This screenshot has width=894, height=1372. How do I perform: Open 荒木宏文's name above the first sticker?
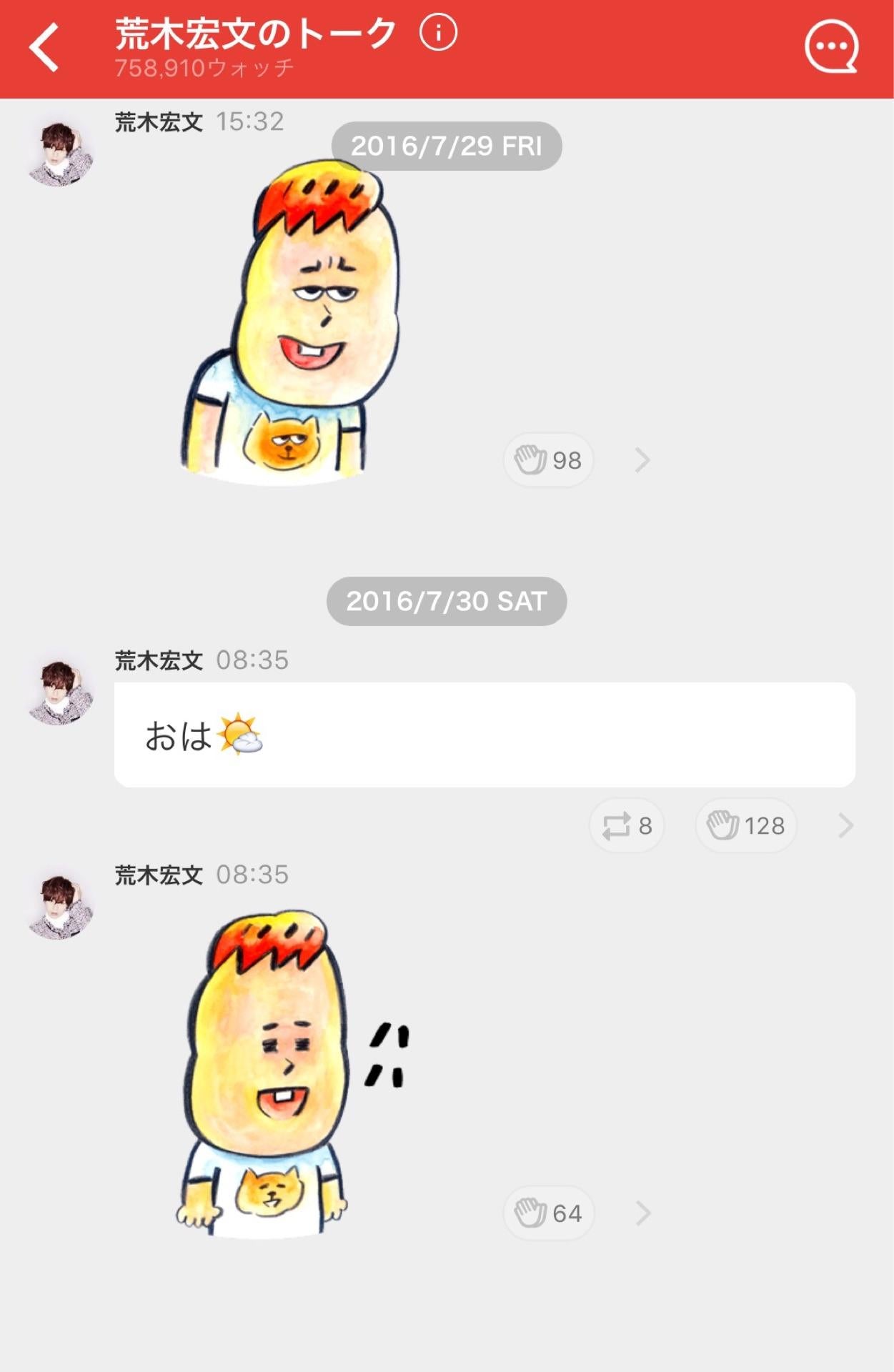click(x=159, y=122)
